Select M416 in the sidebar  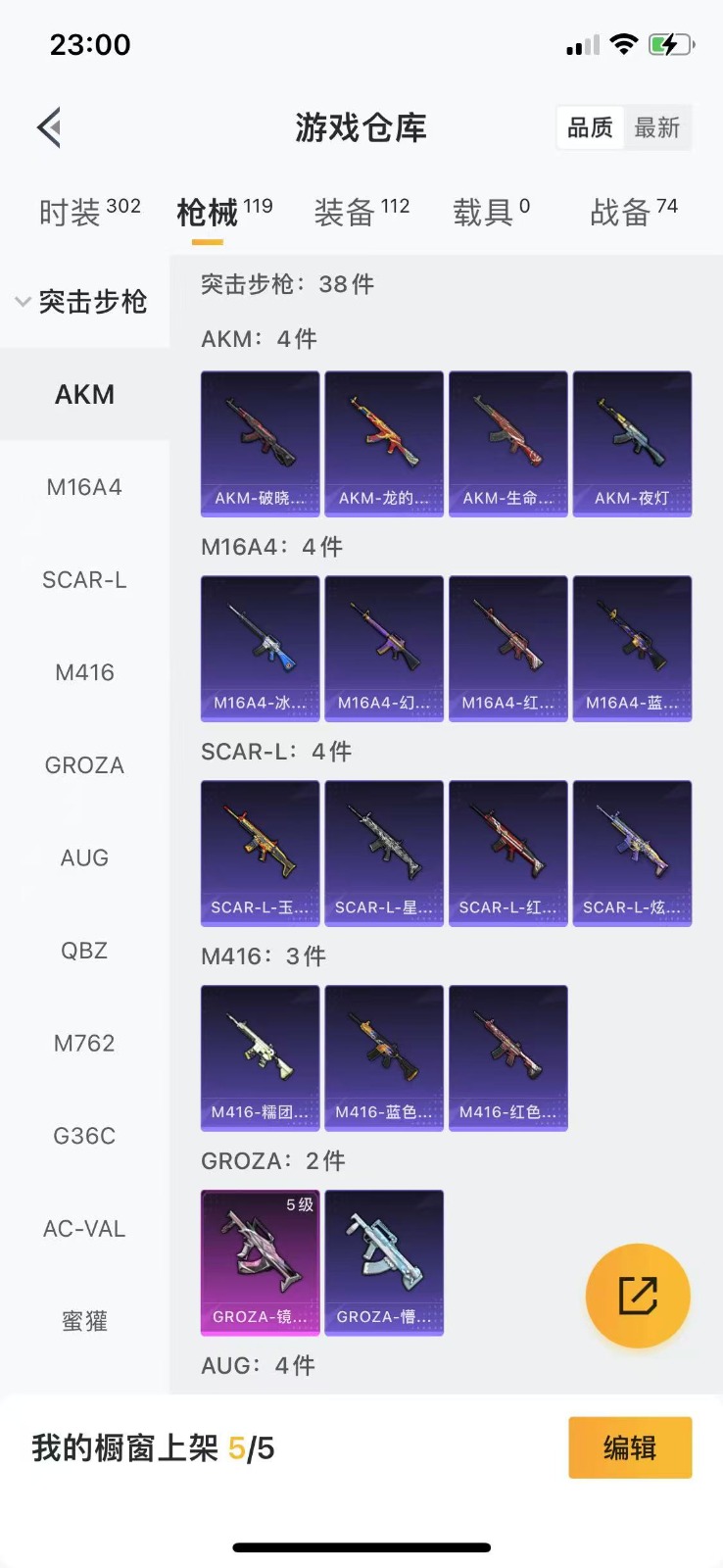pos(84,672)
